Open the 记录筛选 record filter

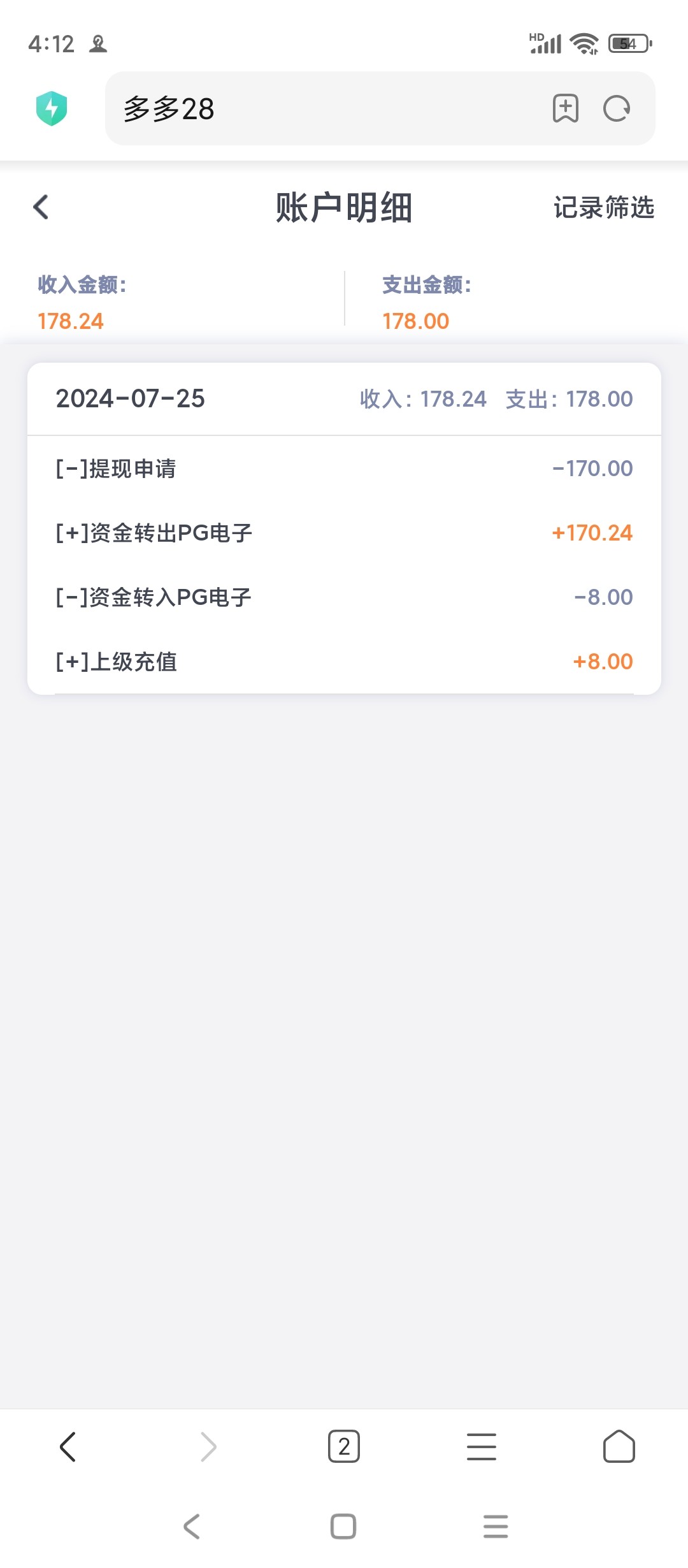pyautogui.click(x=604, y=208)
